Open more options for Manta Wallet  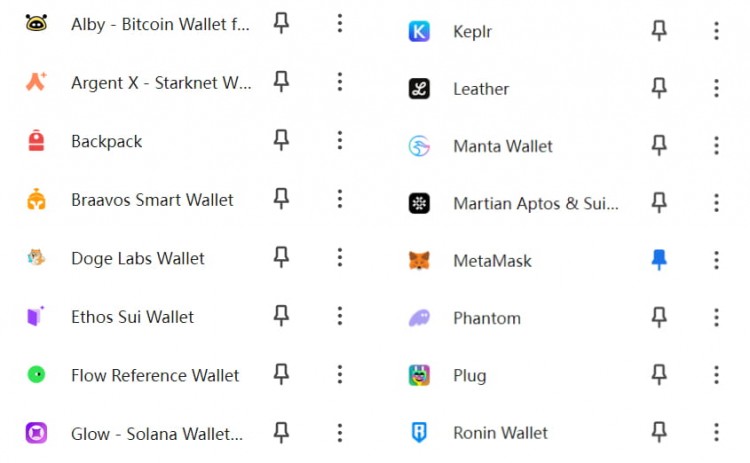716,146
